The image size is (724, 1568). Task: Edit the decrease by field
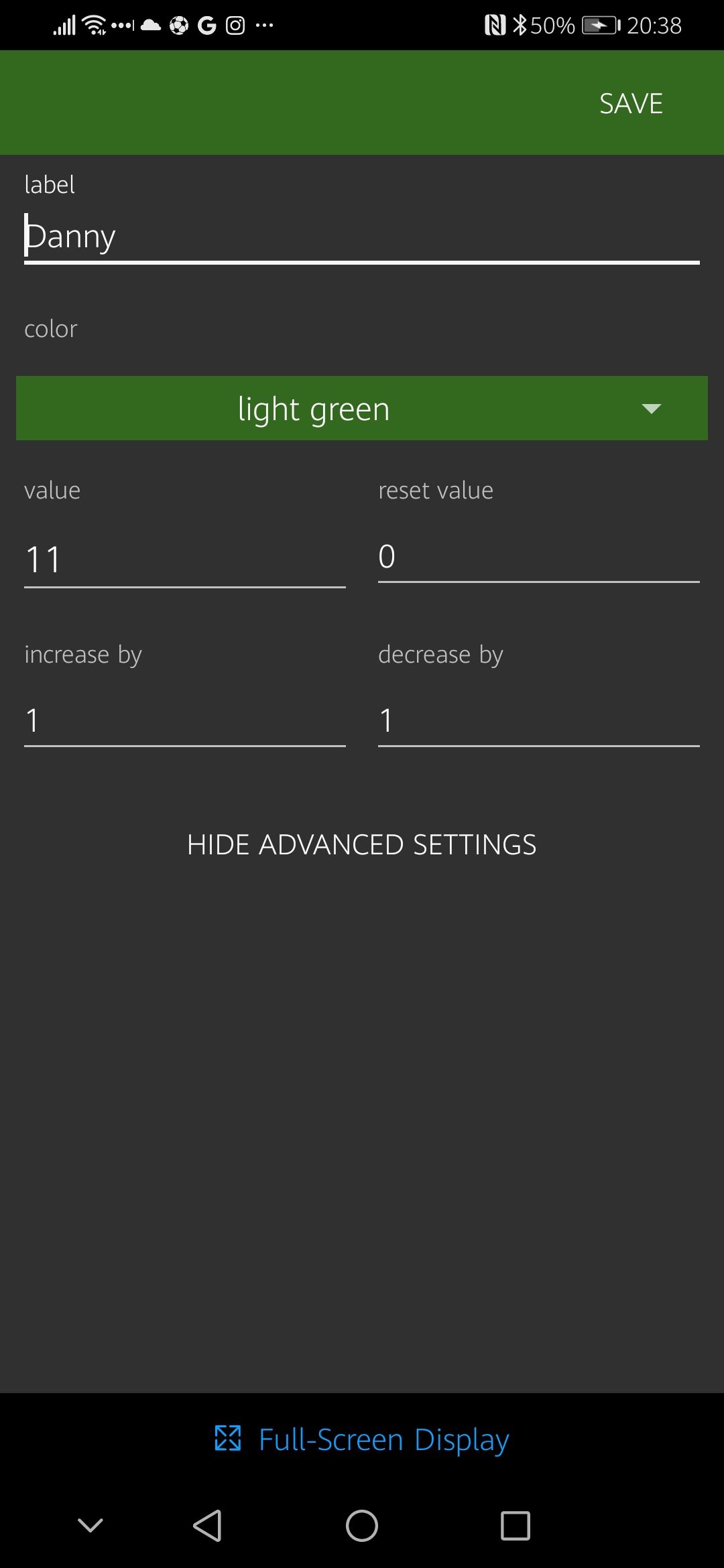pos(538,721)
